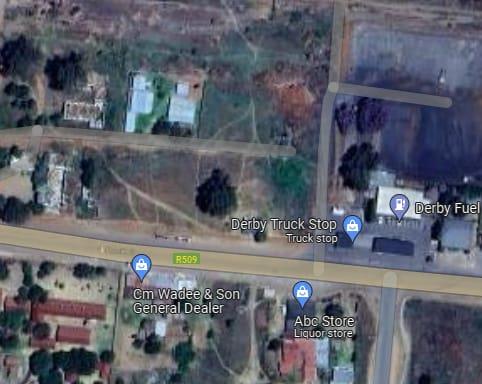Open the Derby Truck Stop marker
The image size is (482, 384).
(353, 228)
